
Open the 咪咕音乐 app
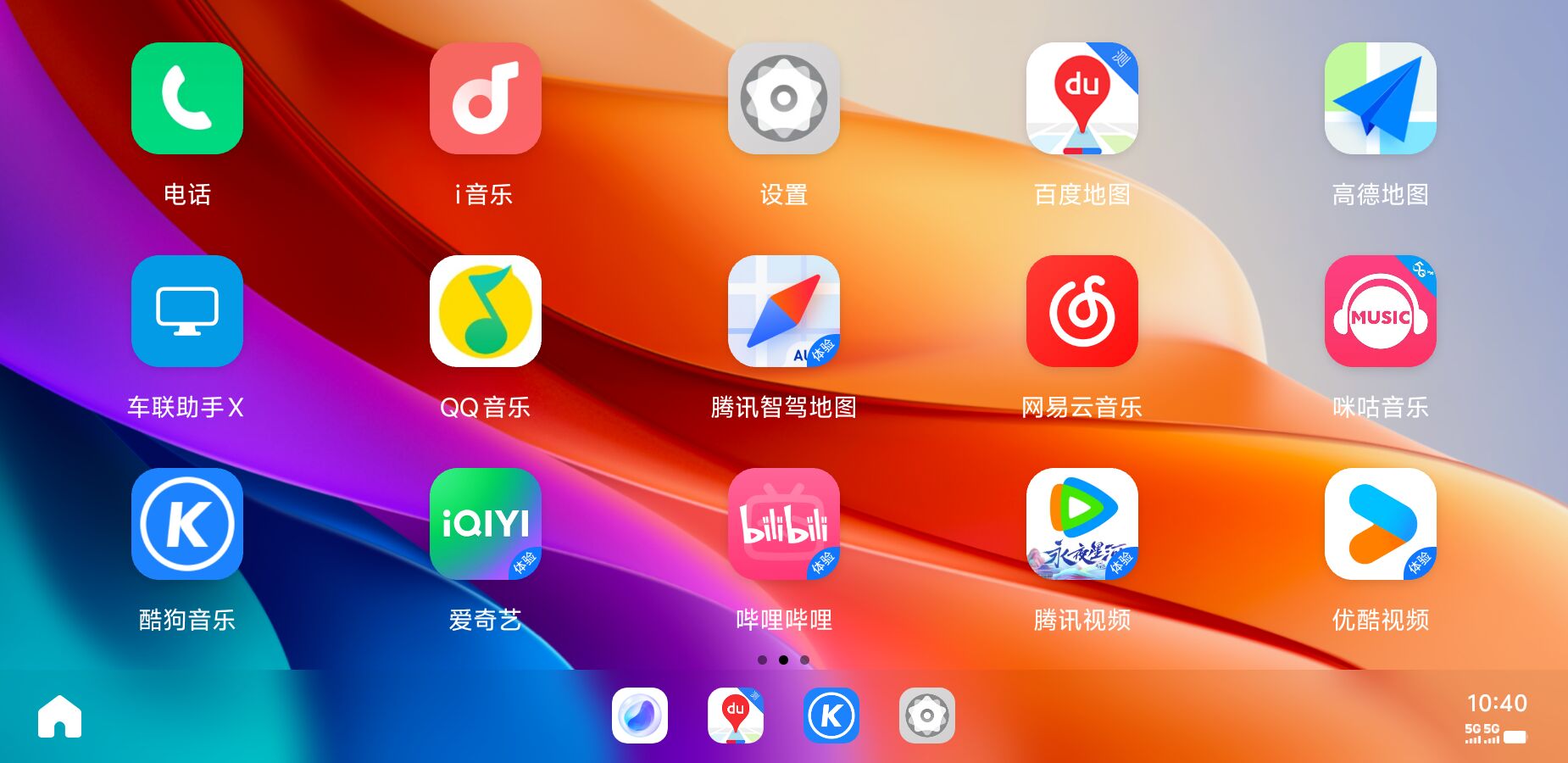point(1380,311)
